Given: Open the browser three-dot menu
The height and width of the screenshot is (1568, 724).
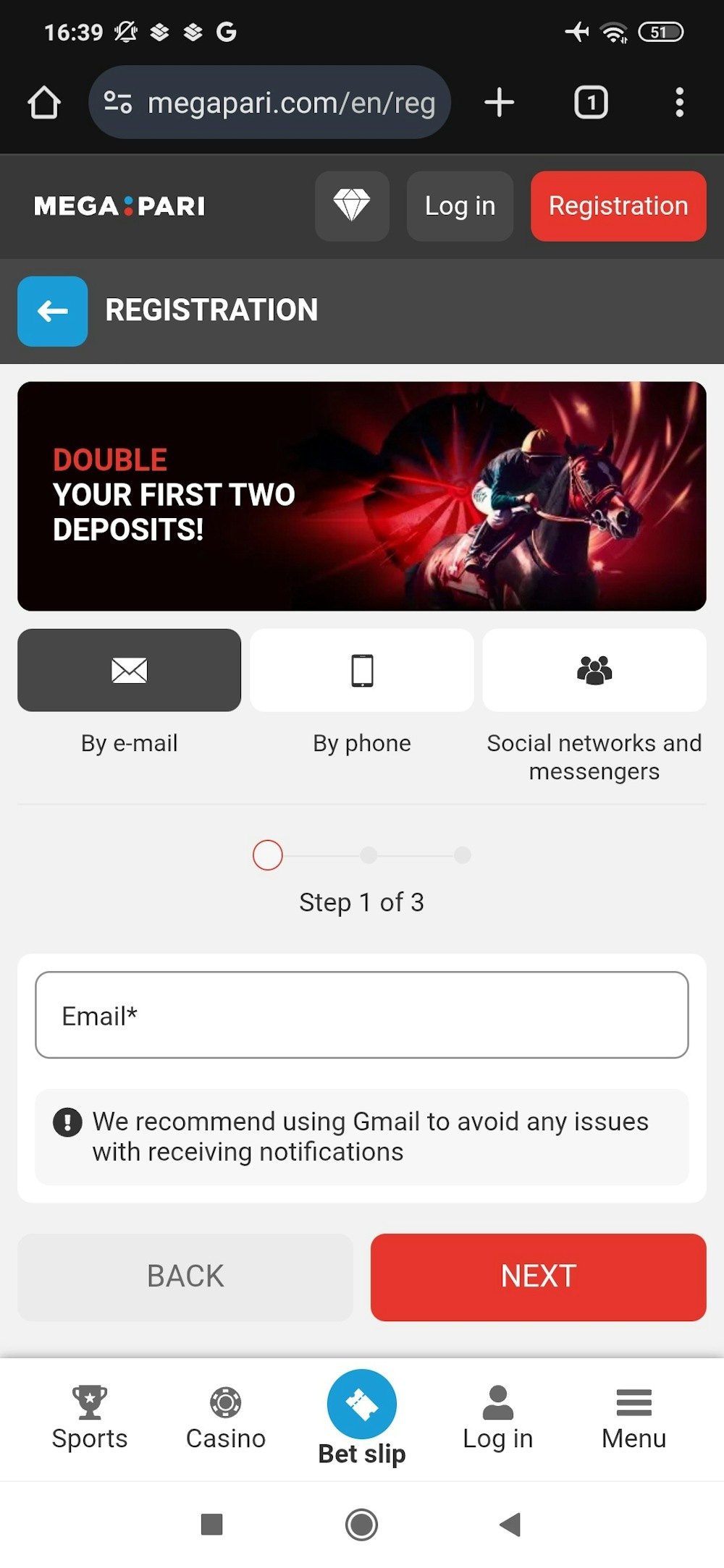Looking at the screenshot, I should 680,102.
